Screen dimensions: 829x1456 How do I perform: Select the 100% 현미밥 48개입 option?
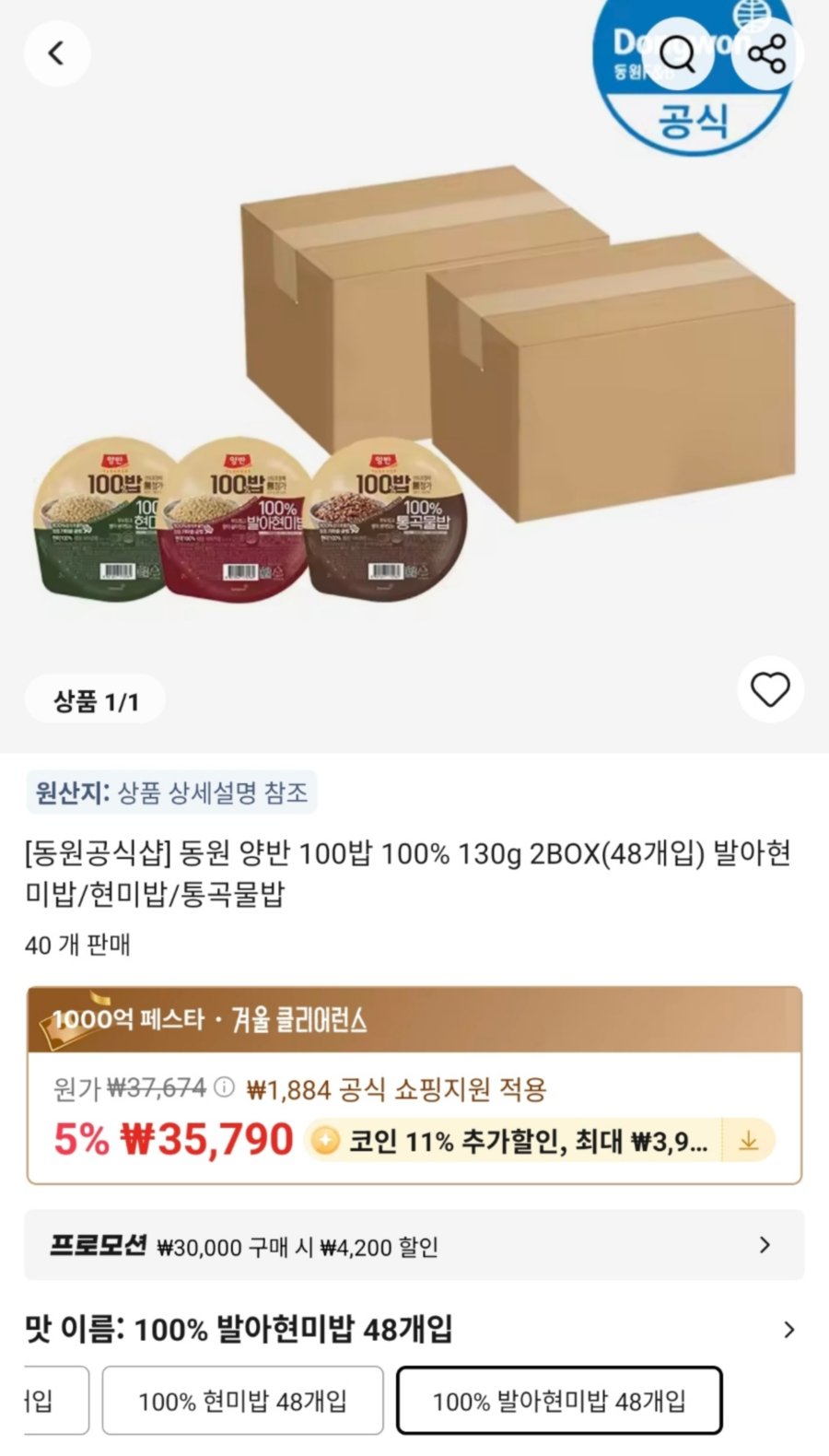pyautogui.click(x=241, y=1400)
